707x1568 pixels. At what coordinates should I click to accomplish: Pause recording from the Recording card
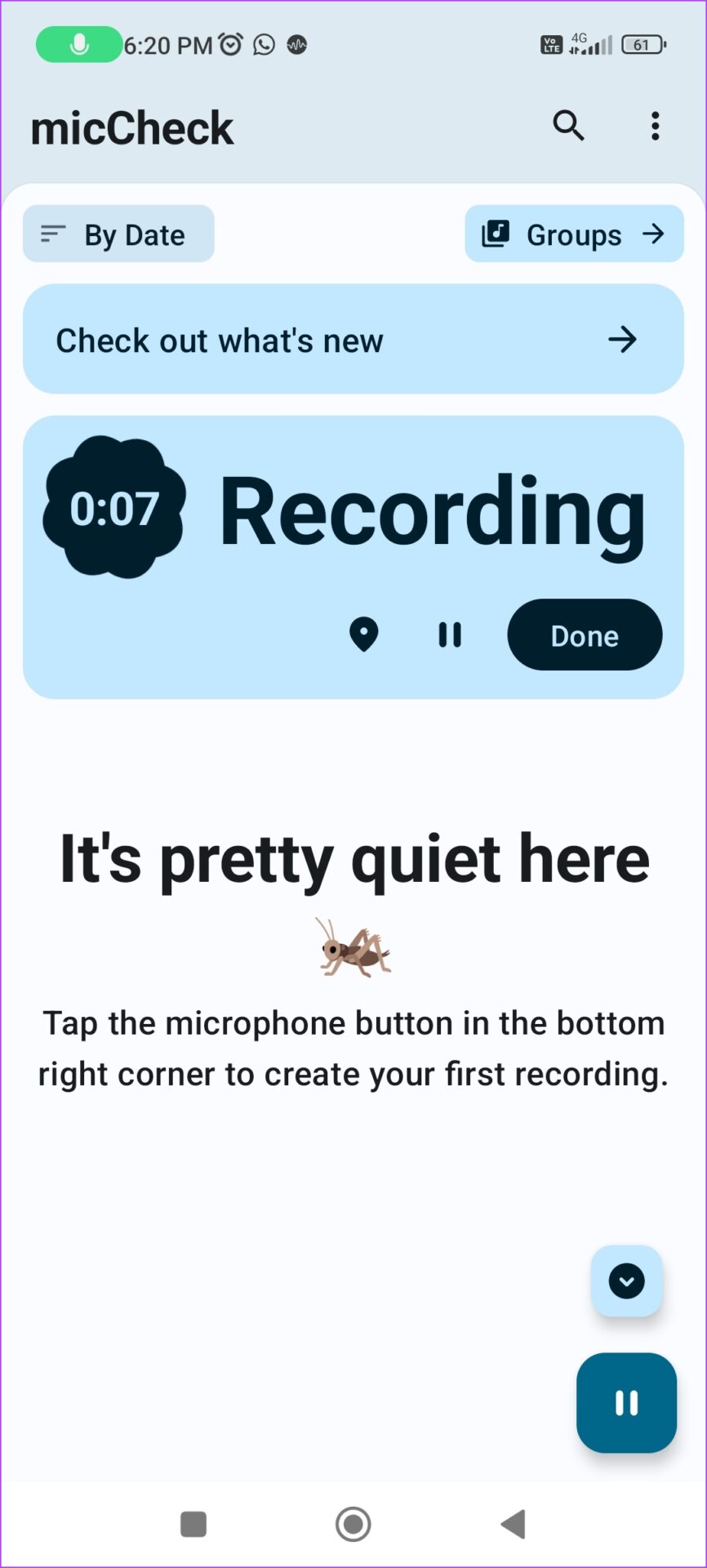coord(449,635)
